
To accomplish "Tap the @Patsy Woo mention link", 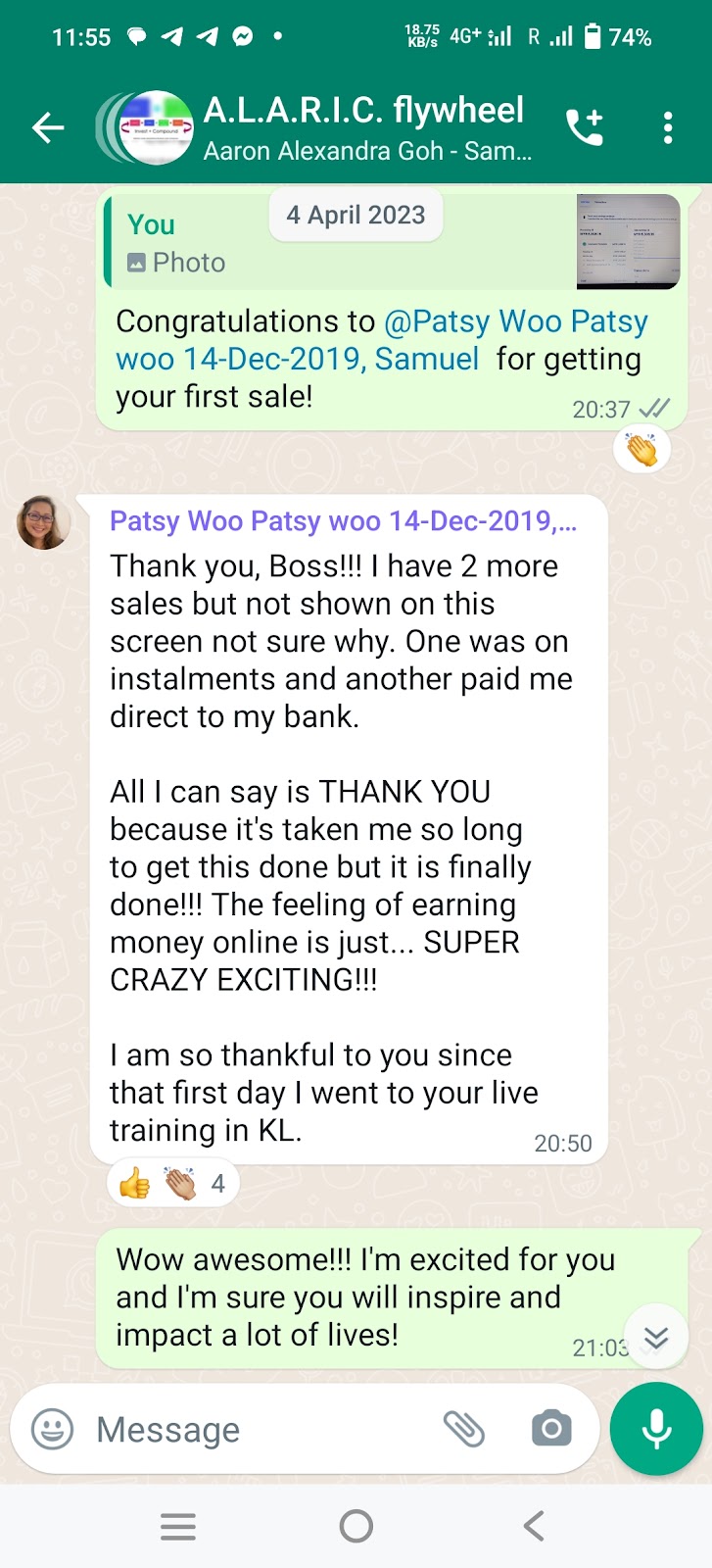I will pyautogui.click(x=515, y=321).
